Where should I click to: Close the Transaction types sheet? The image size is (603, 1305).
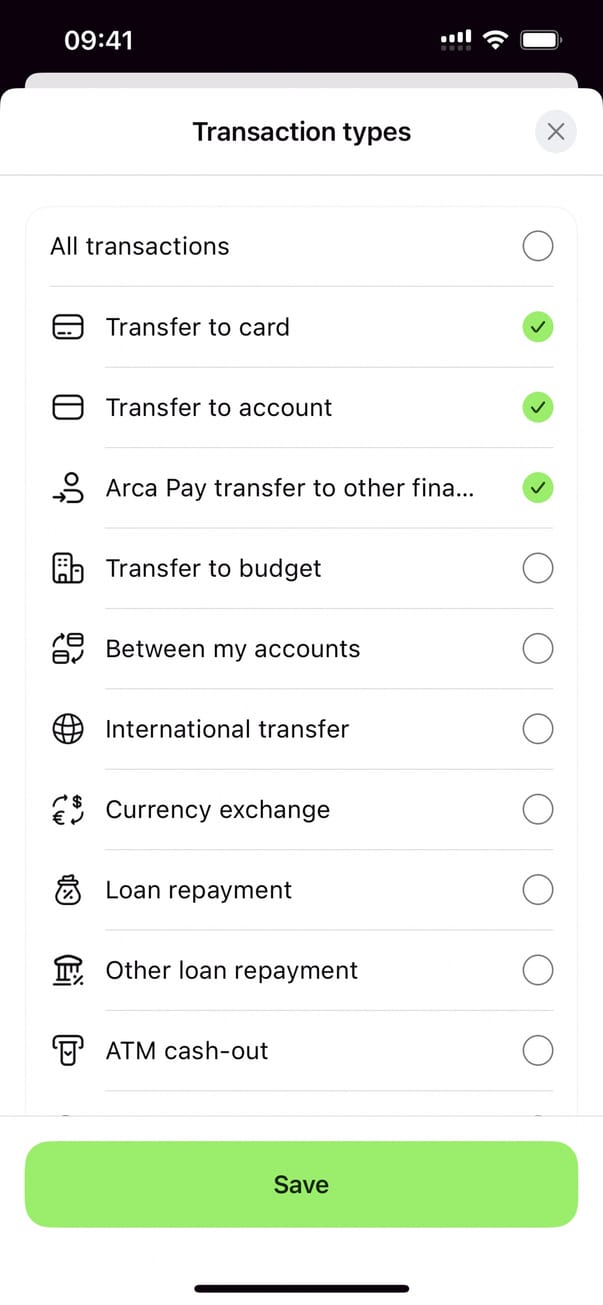pos(556,132)
